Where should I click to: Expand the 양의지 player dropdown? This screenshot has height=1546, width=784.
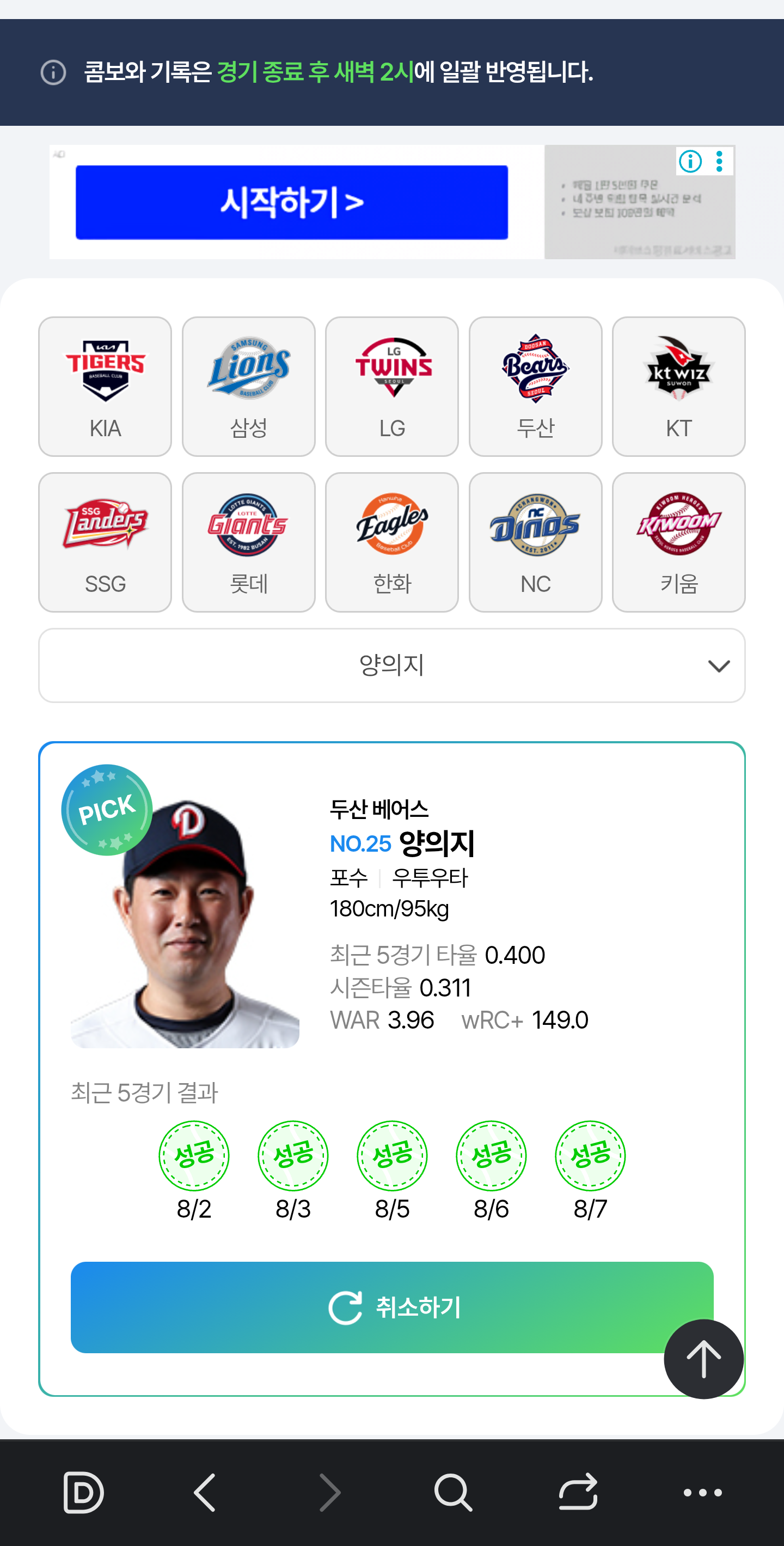click(x=391, y=665)
